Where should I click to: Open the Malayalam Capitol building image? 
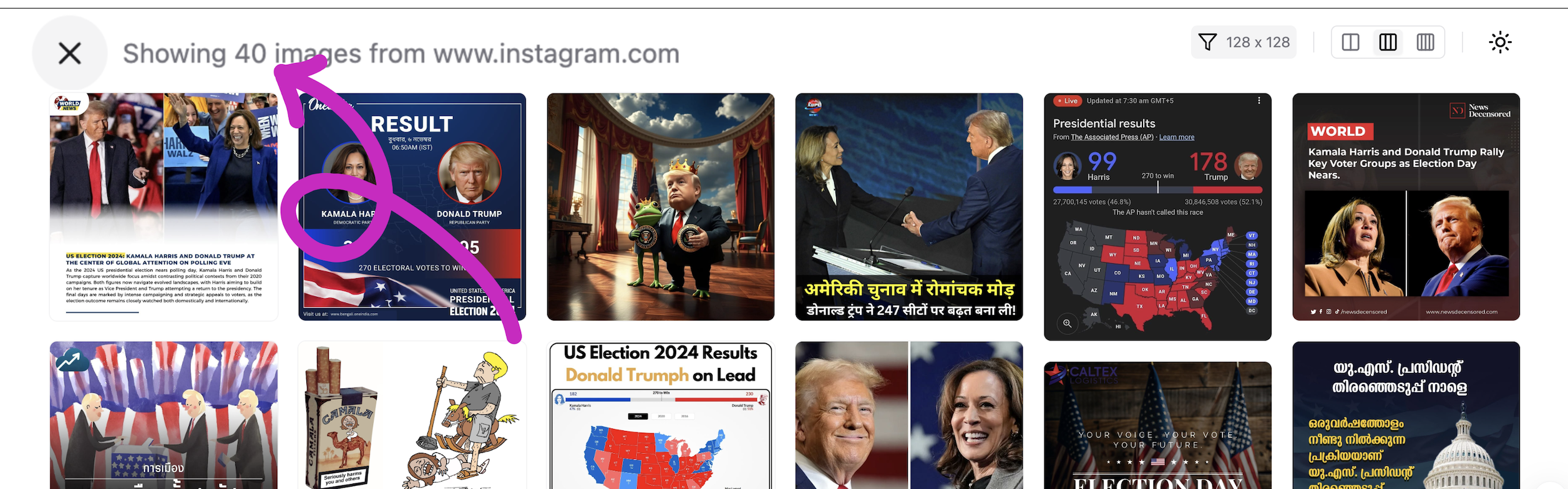point(1405,415)
